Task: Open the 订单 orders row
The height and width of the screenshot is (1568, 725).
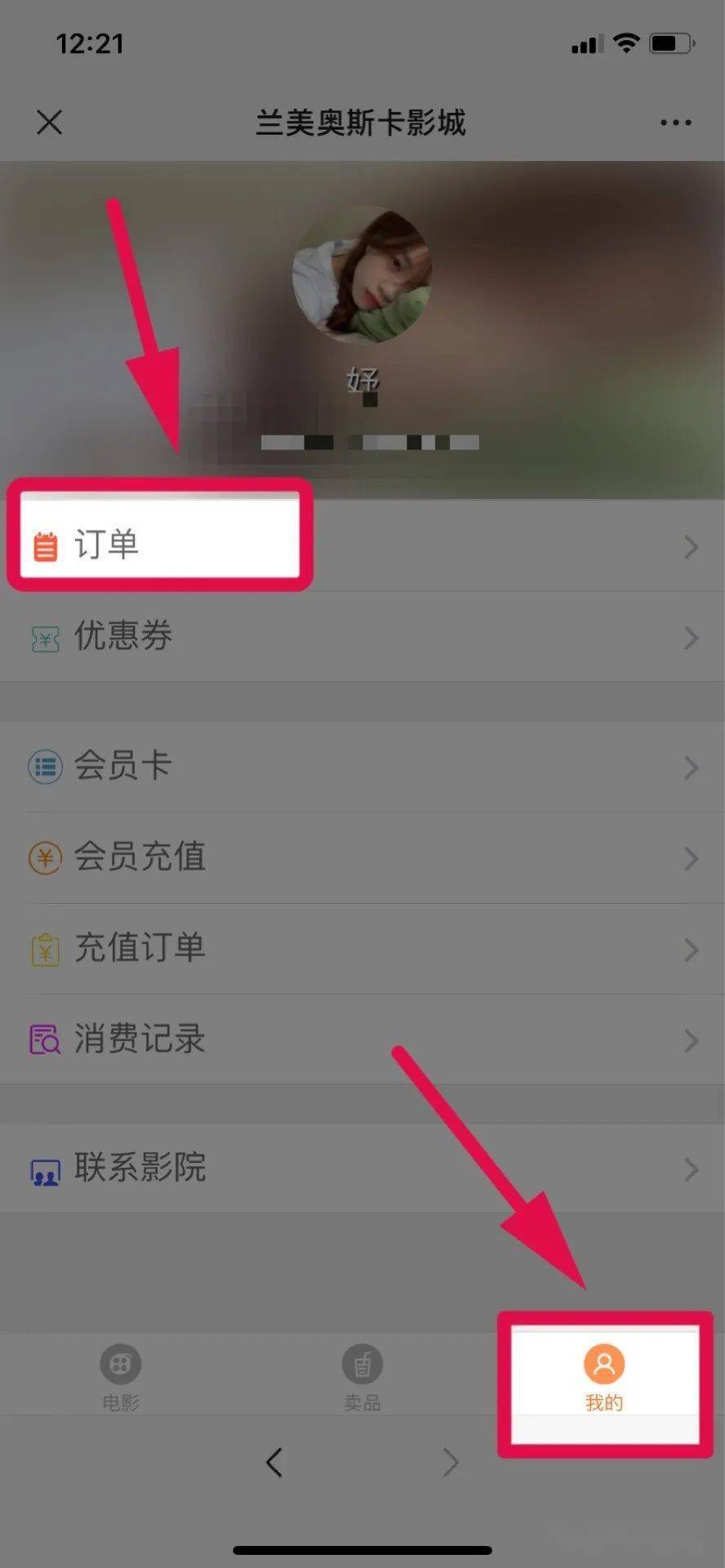Action: (362, 546)
